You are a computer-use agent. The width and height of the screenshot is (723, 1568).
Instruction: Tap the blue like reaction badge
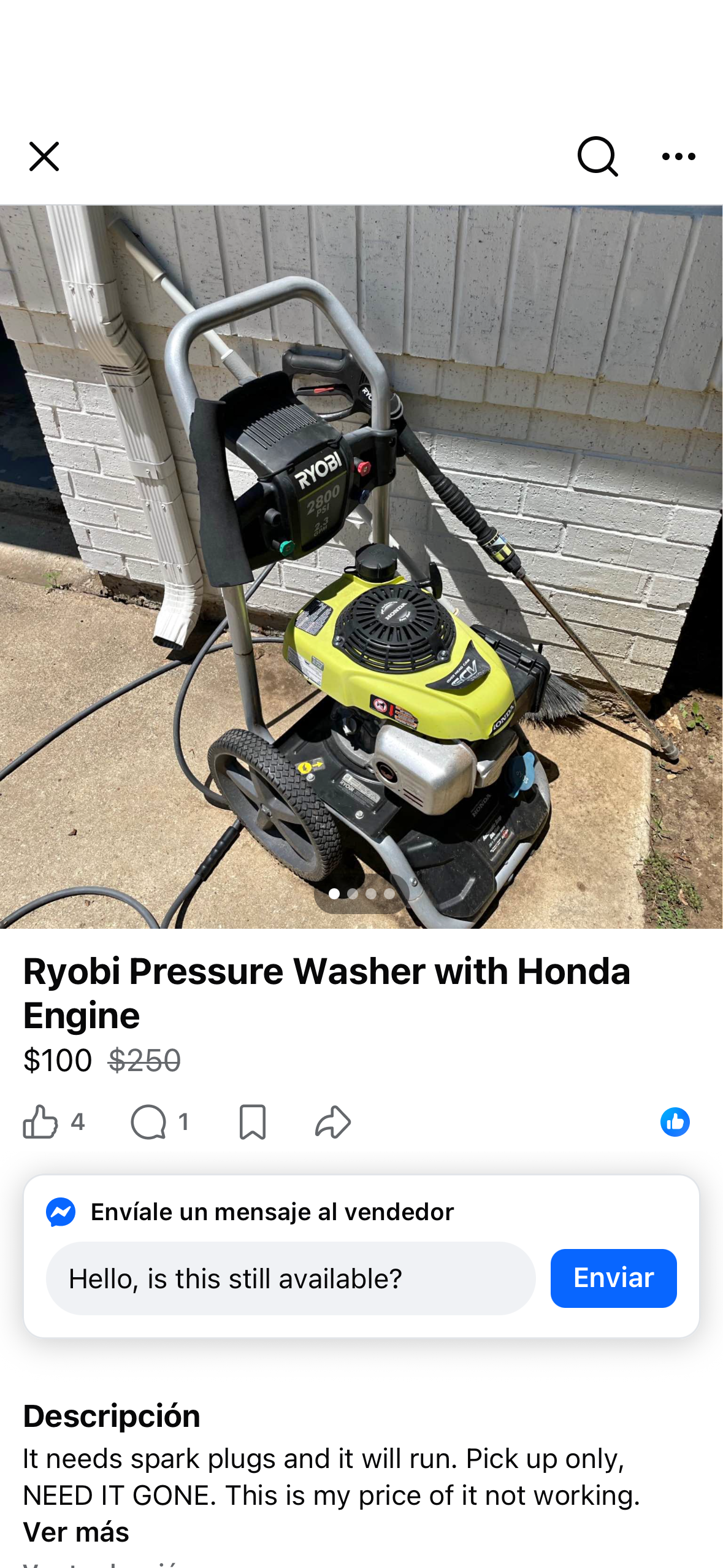tap(675, 1122)
